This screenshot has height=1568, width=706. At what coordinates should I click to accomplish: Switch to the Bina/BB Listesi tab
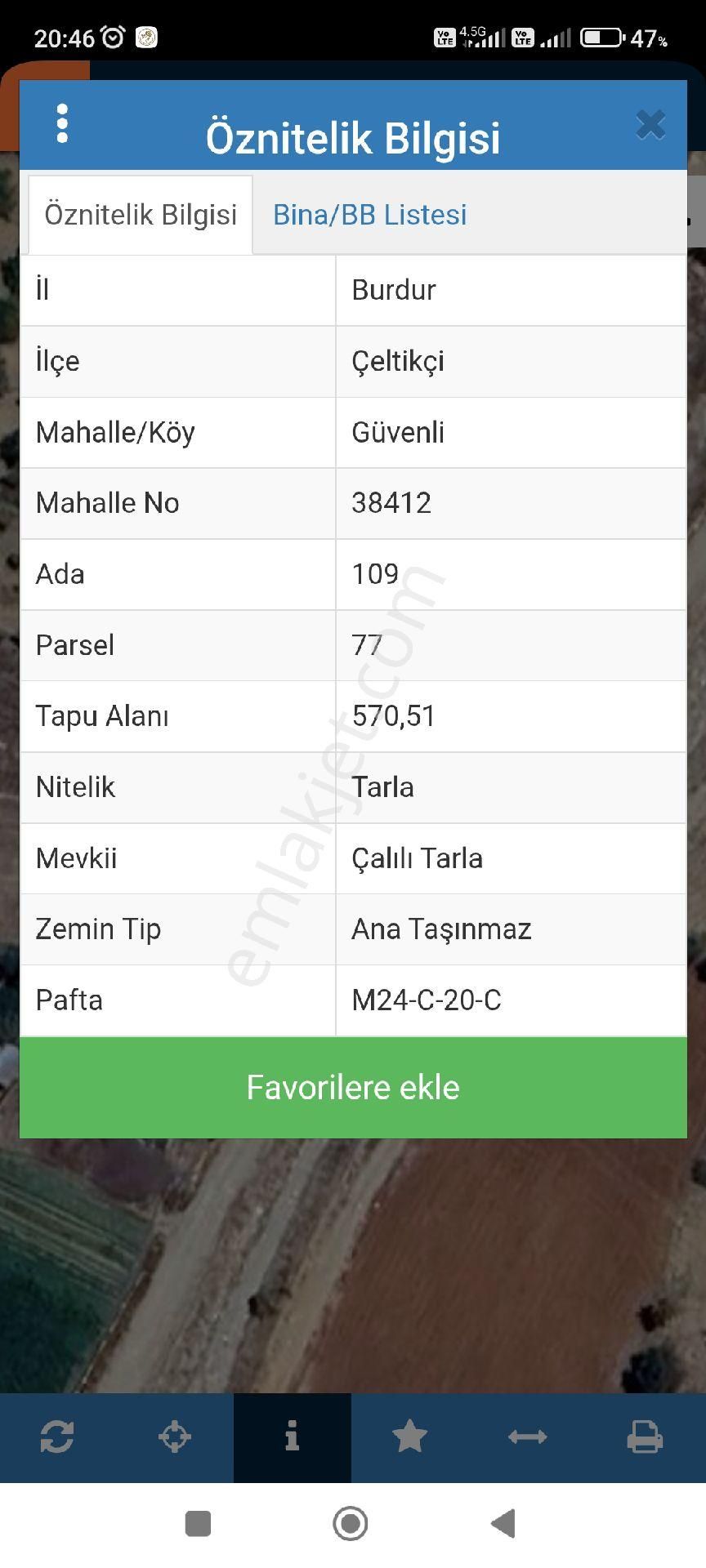click(x=369, y=215)
